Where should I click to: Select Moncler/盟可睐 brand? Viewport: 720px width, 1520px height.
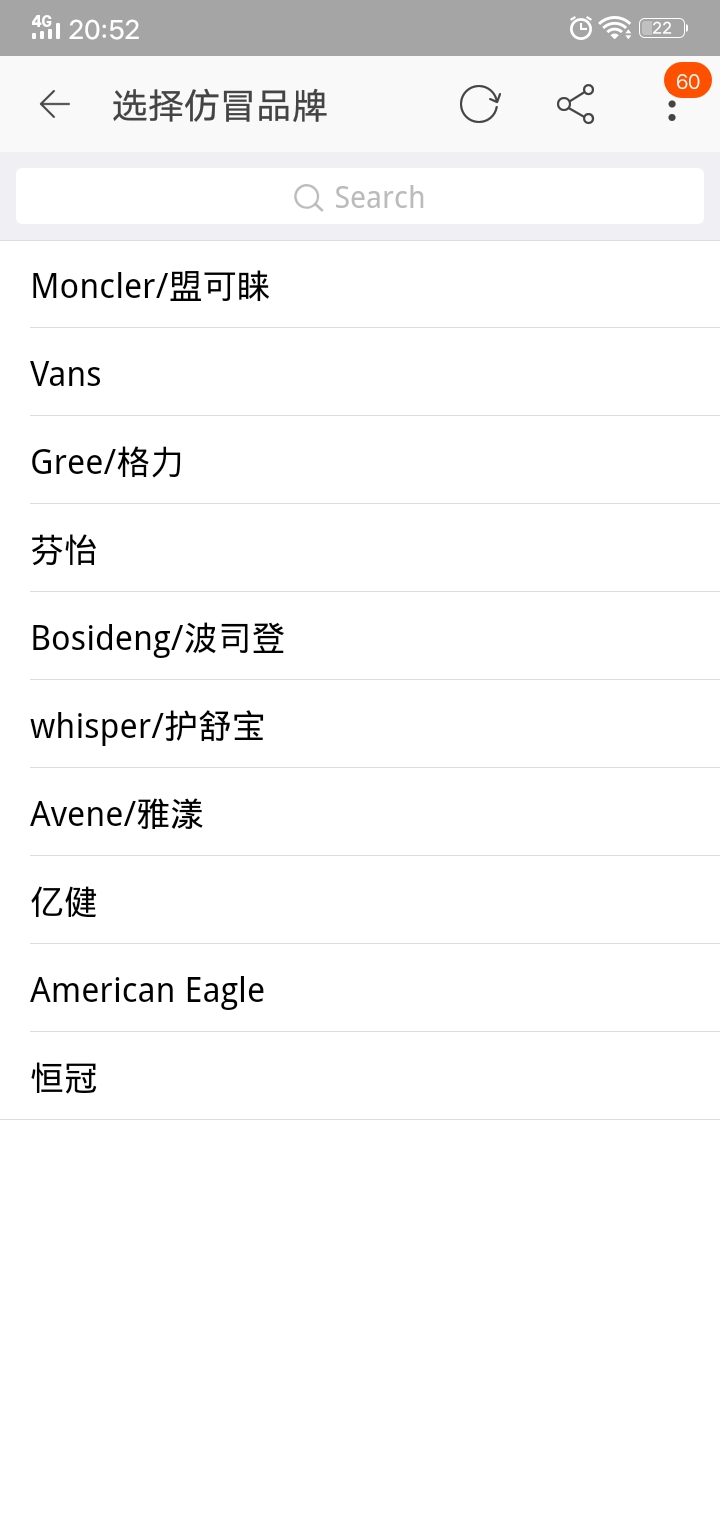coord(360,285)
